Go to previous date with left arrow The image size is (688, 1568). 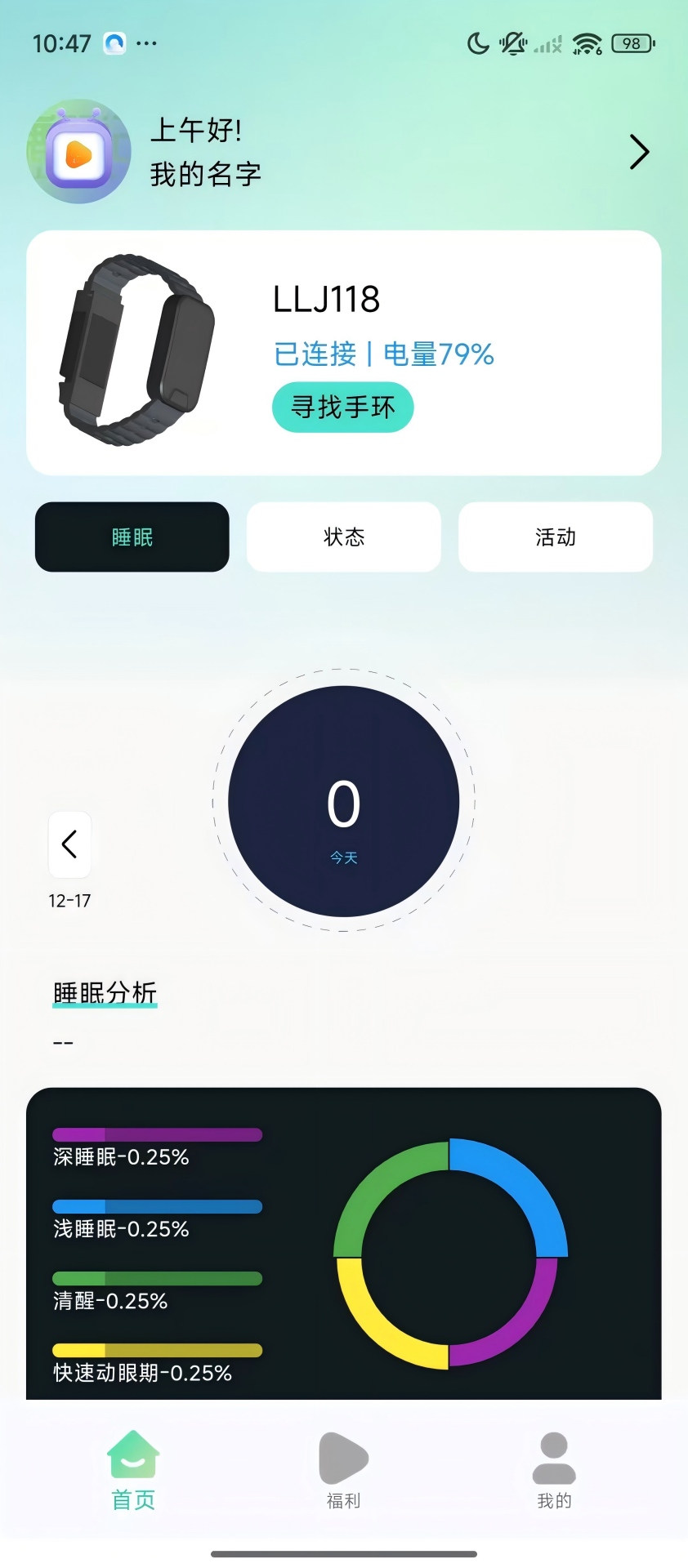pos(69,845)
